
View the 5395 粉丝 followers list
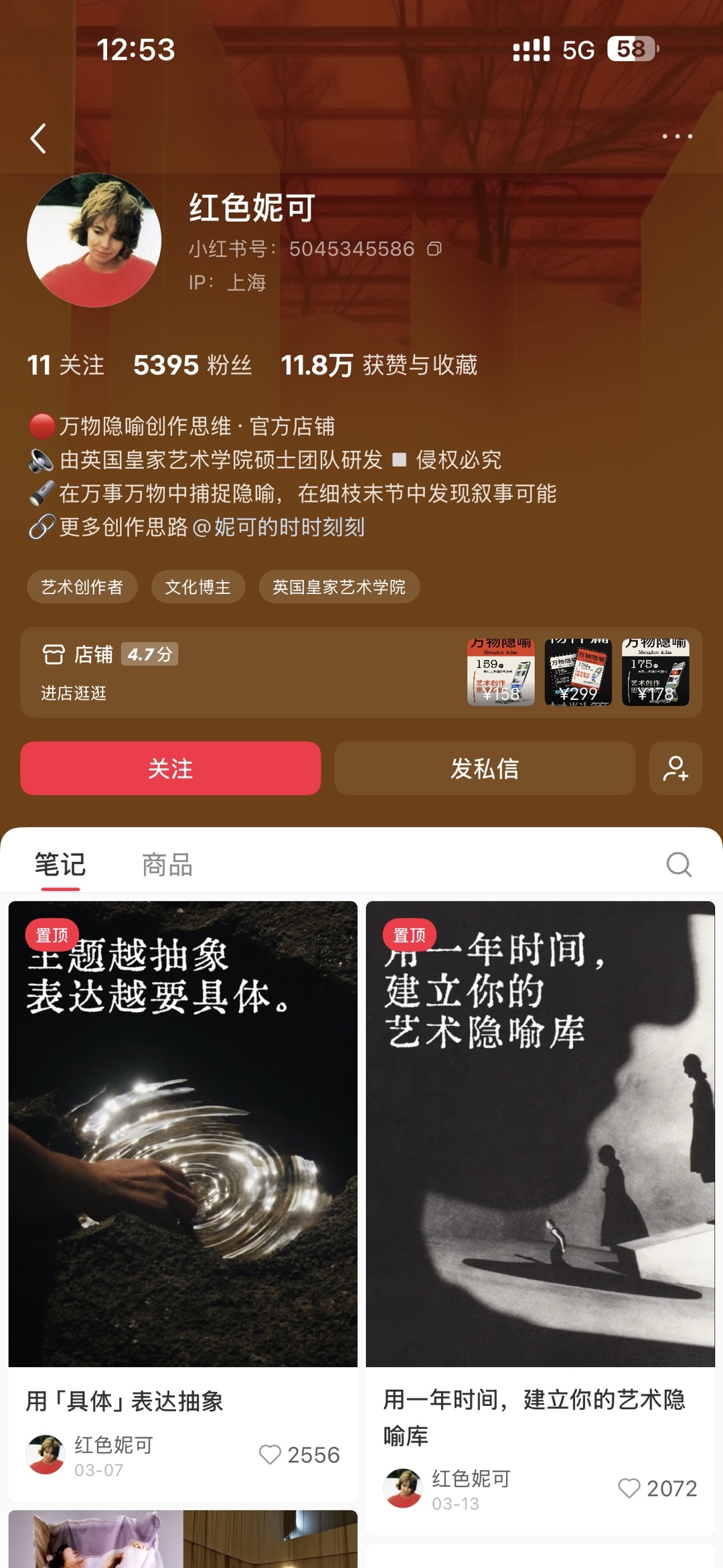click(192, 365)
